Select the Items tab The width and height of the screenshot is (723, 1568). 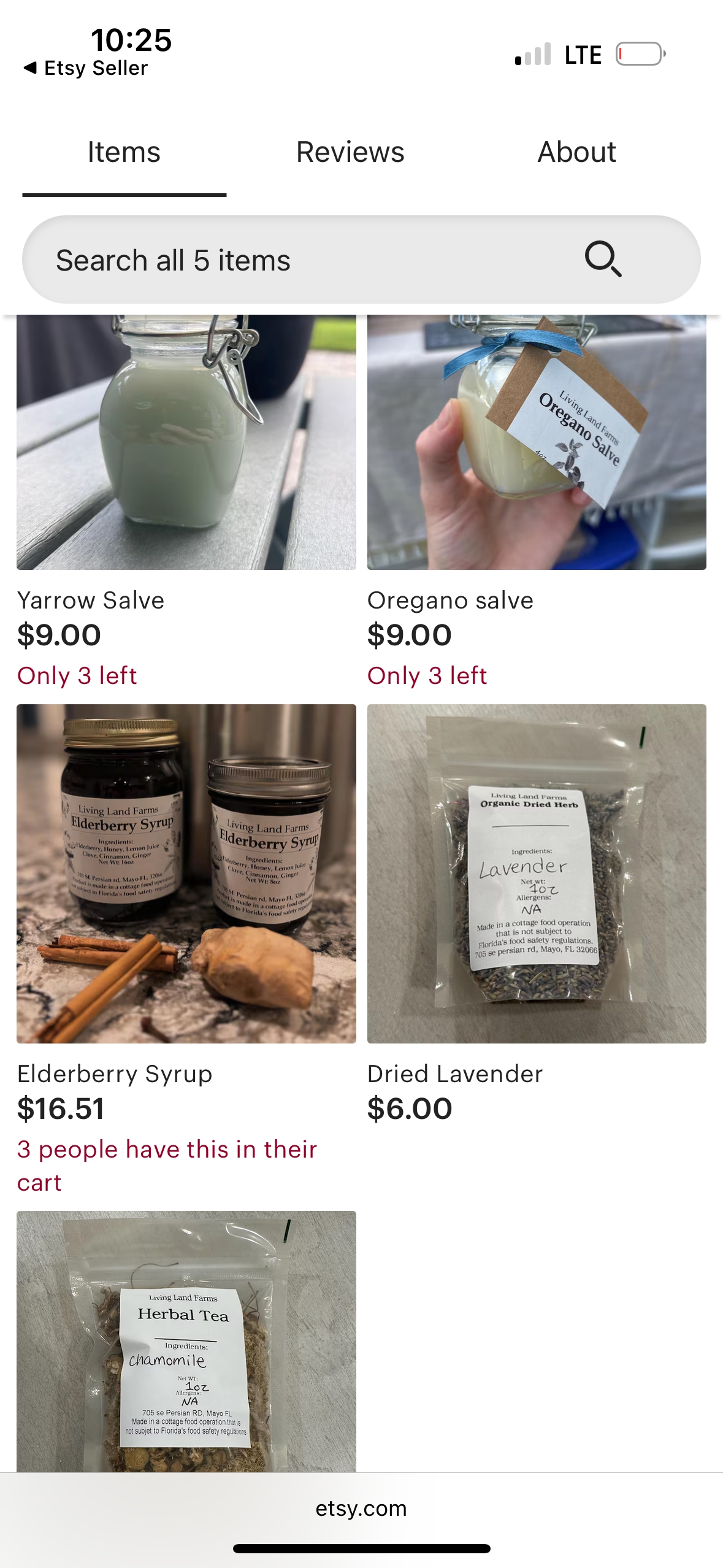[x=124, y=152]
